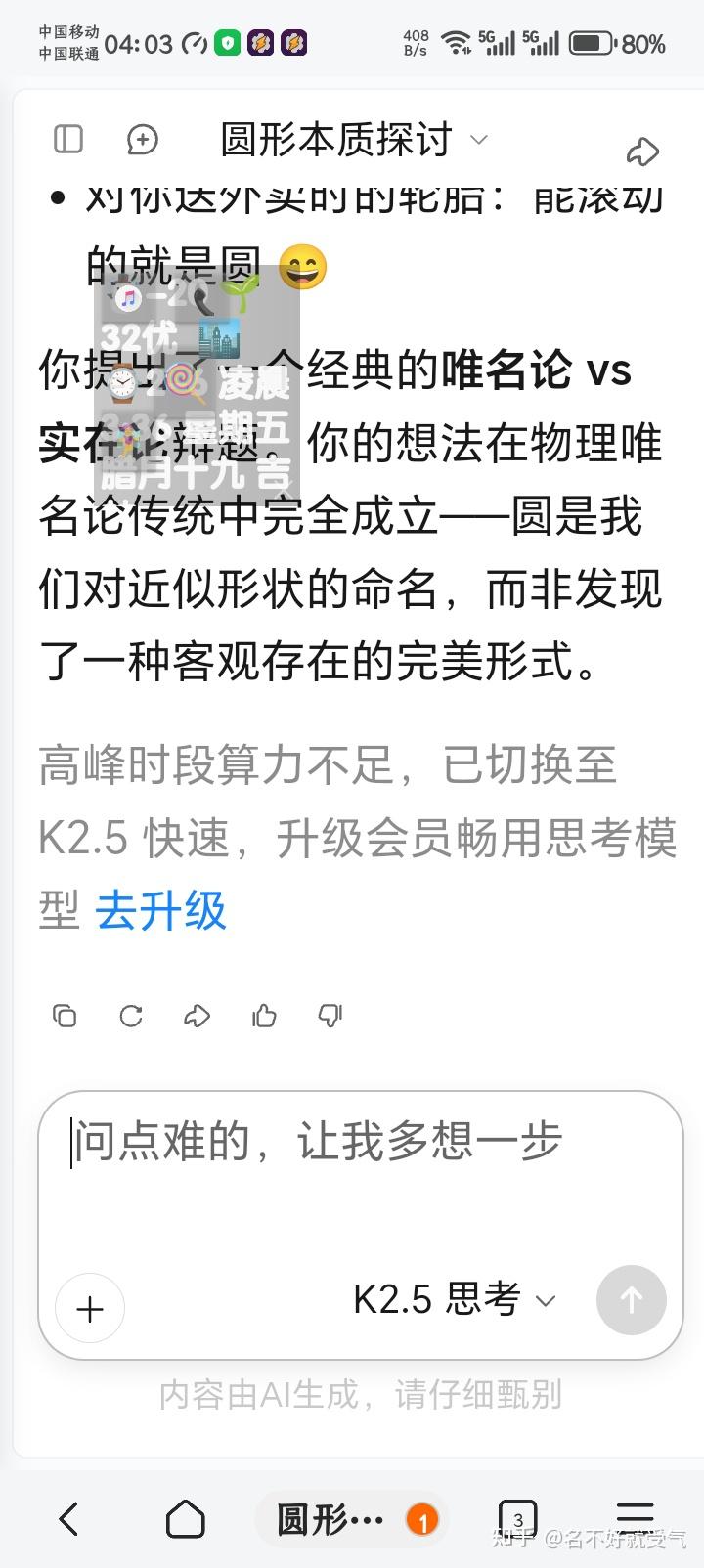The image size is (704, 1568).
Task: Start a new chat
Action: click(143, 140)
